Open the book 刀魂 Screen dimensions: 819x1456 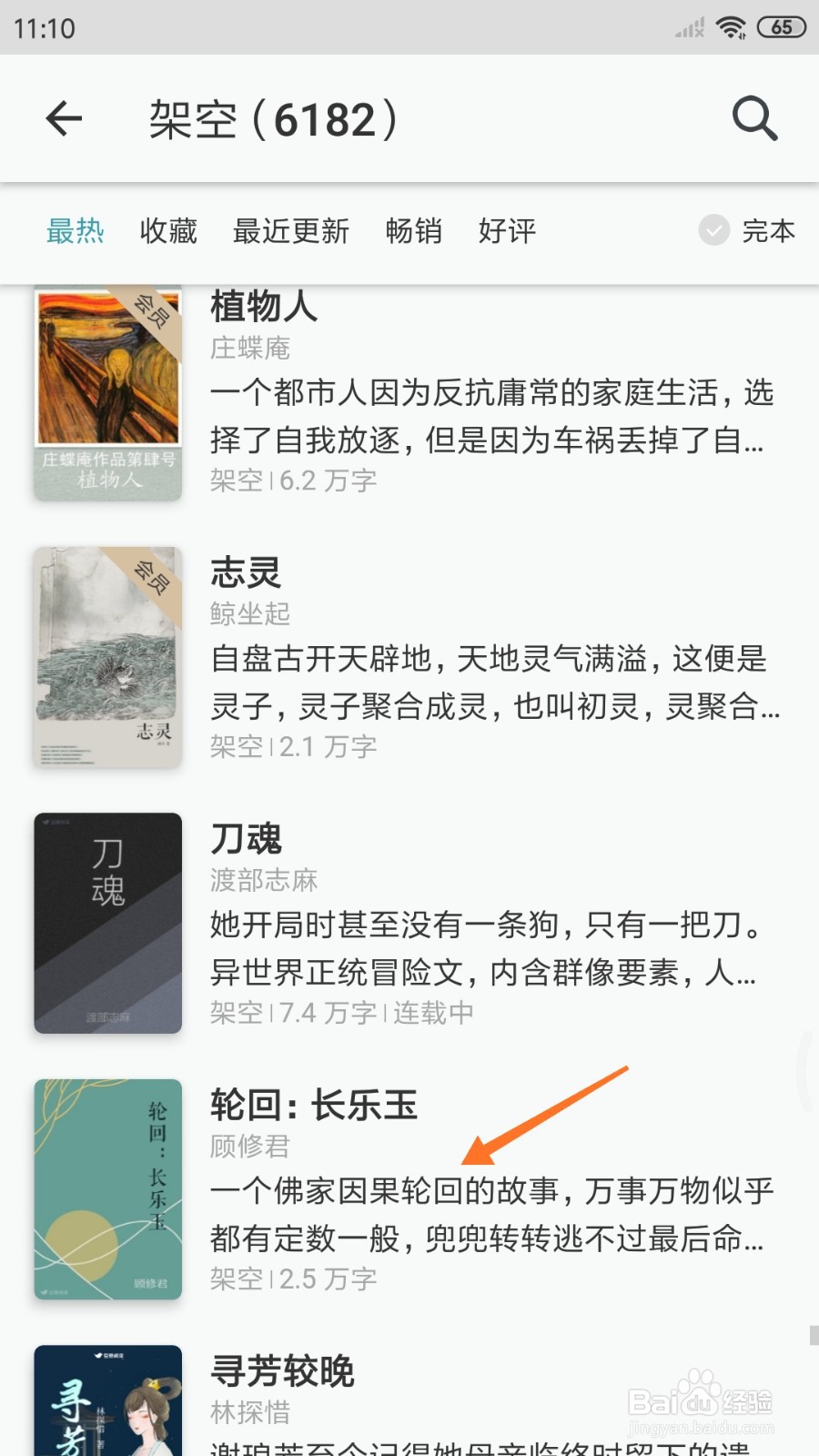pyautogui.click(x=409, y=923)
